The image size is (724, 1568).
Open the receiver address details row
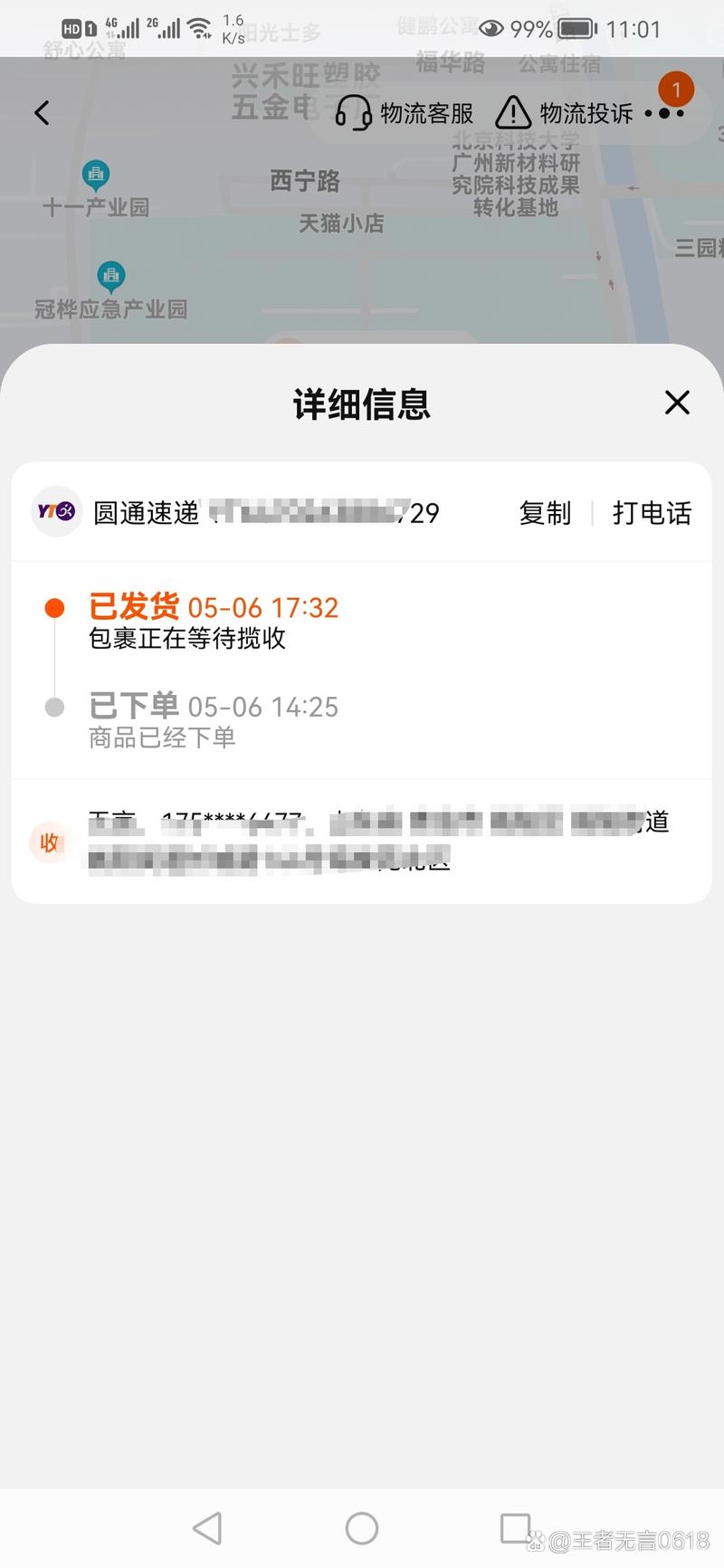362,842
